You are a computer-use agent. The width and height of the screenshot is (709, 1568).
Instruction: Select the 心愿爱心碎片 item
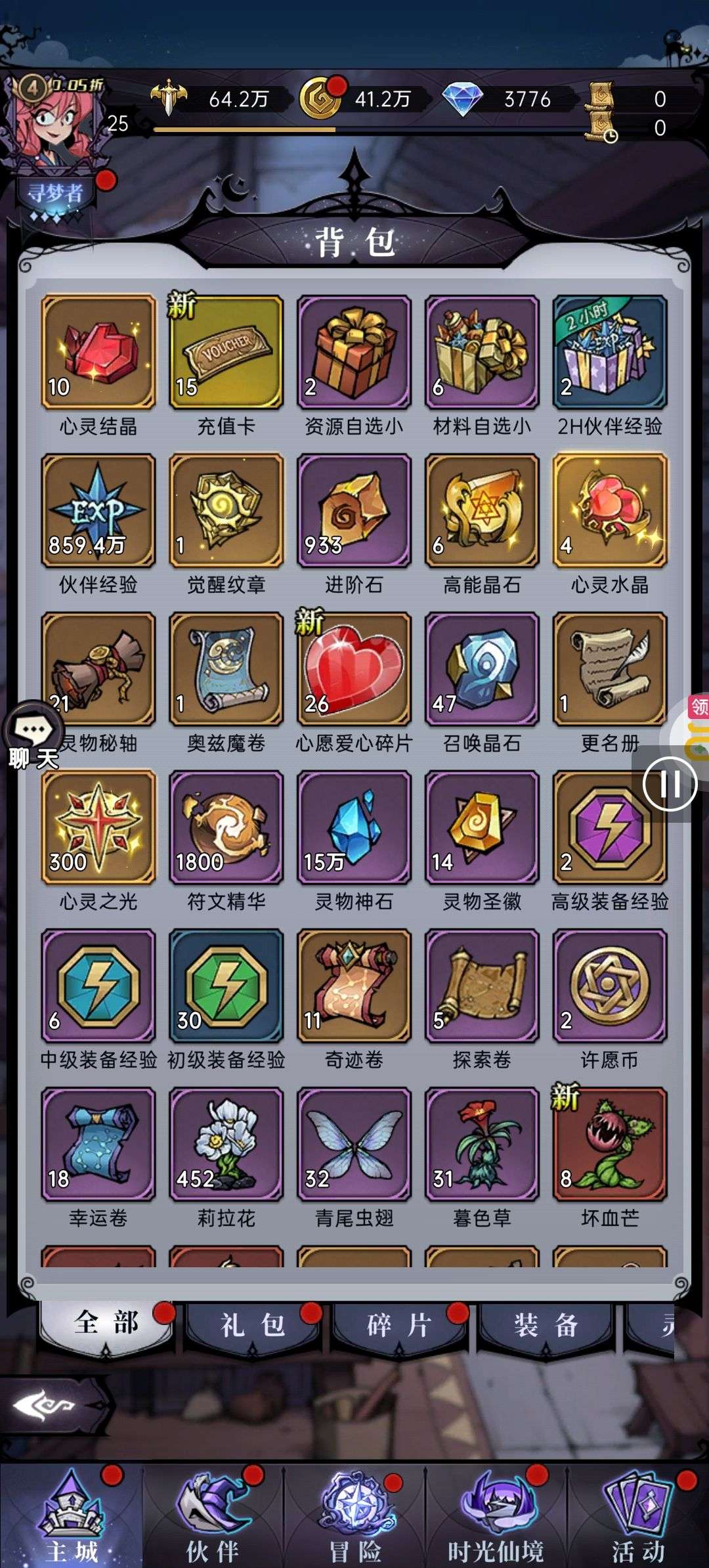pyautogui.click(x=354, y=669)
